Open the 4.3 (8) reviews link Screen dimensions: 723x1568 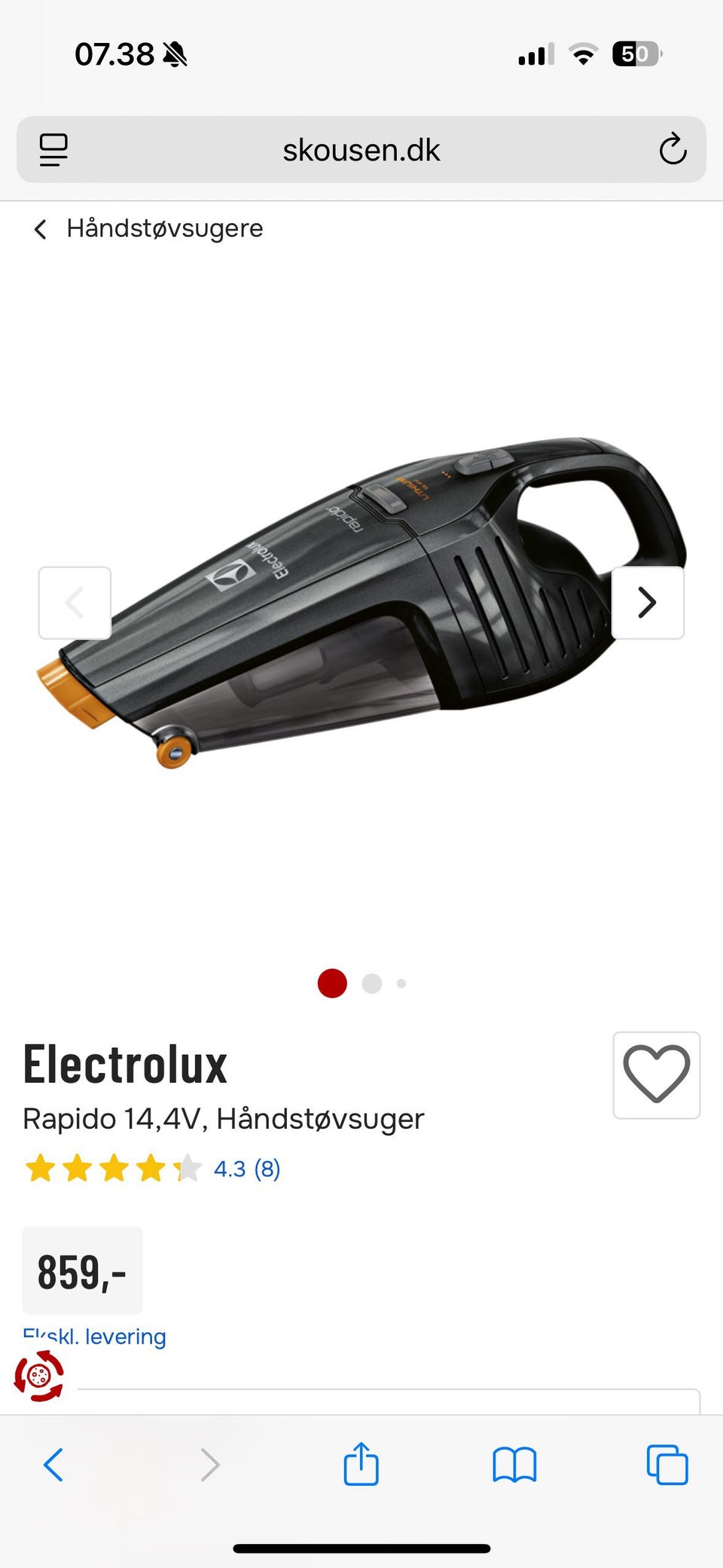246,1169
